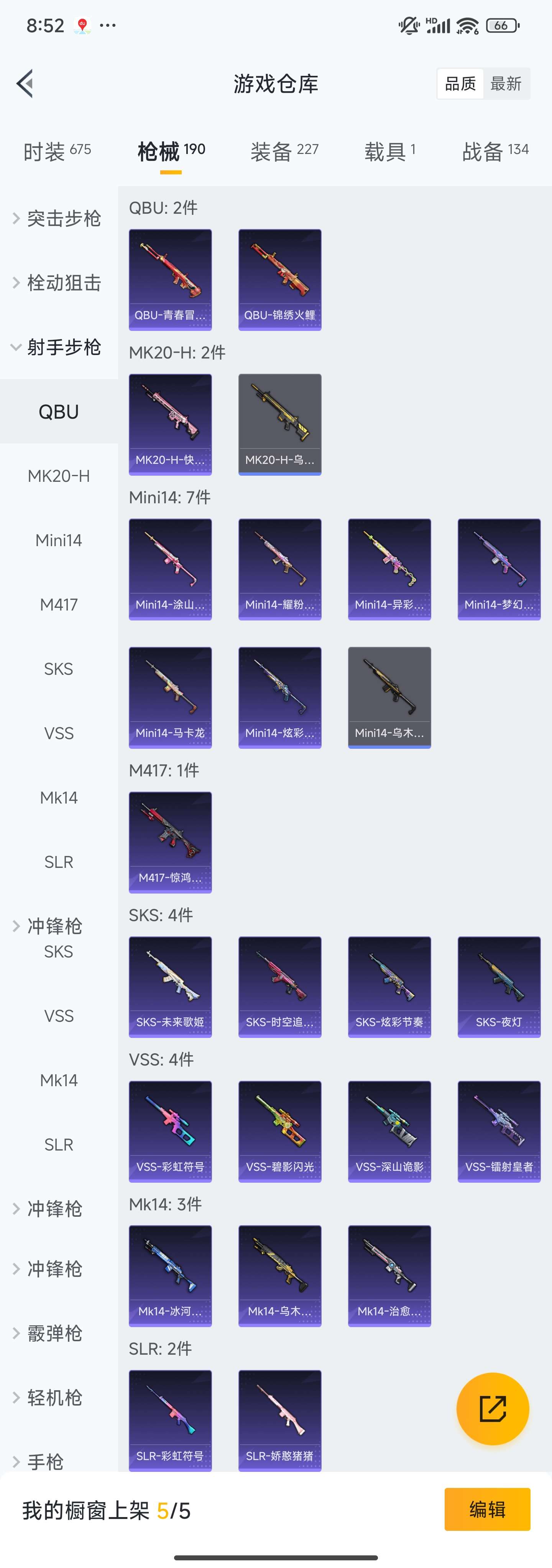Open the Mini14-马卡龙 skin
Image resolution: width=552 pixels, height=1568 pixels.
click(x=170, y=697)
